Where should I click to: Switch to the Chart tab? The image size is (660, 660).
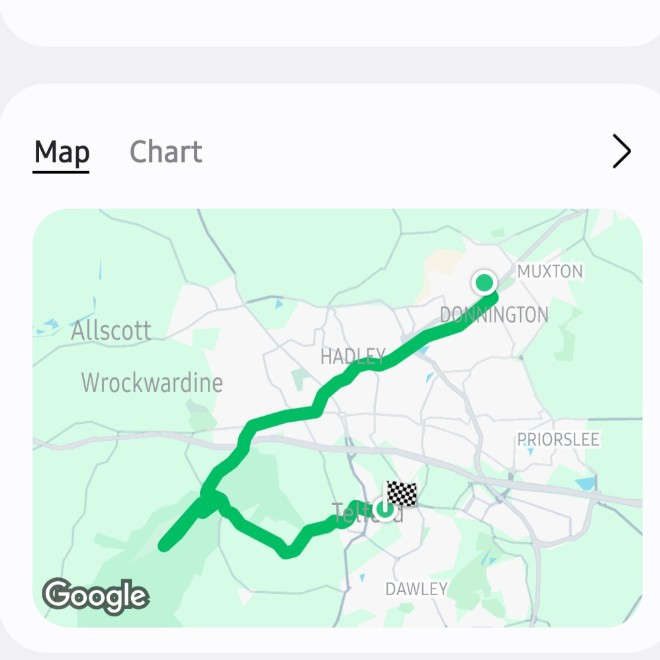(166, 152)
